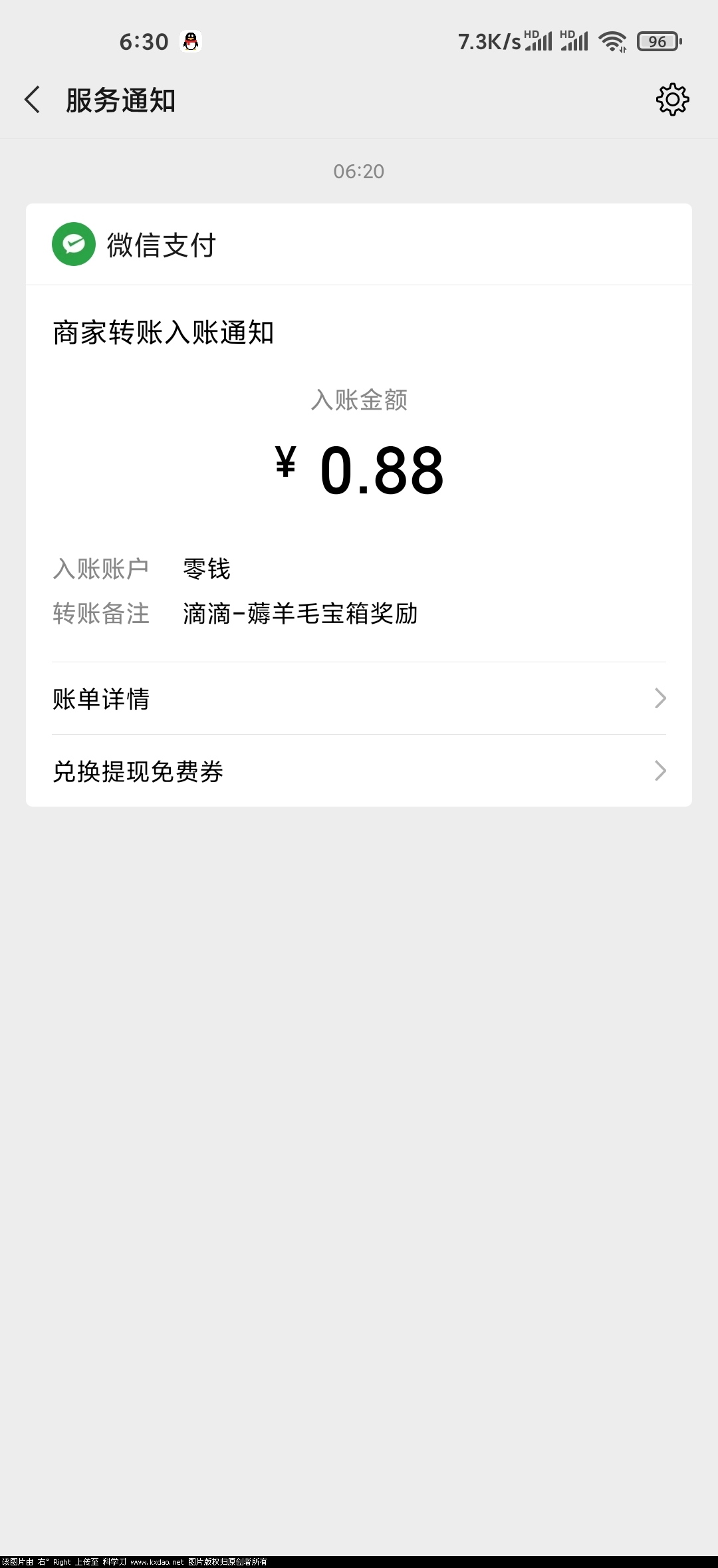Image resolution: width=718 pixels, height=1568 pixels.
Task: Click the 商家转账入账通知 heading
Action: pyautogui.click(x=164, y=334)
